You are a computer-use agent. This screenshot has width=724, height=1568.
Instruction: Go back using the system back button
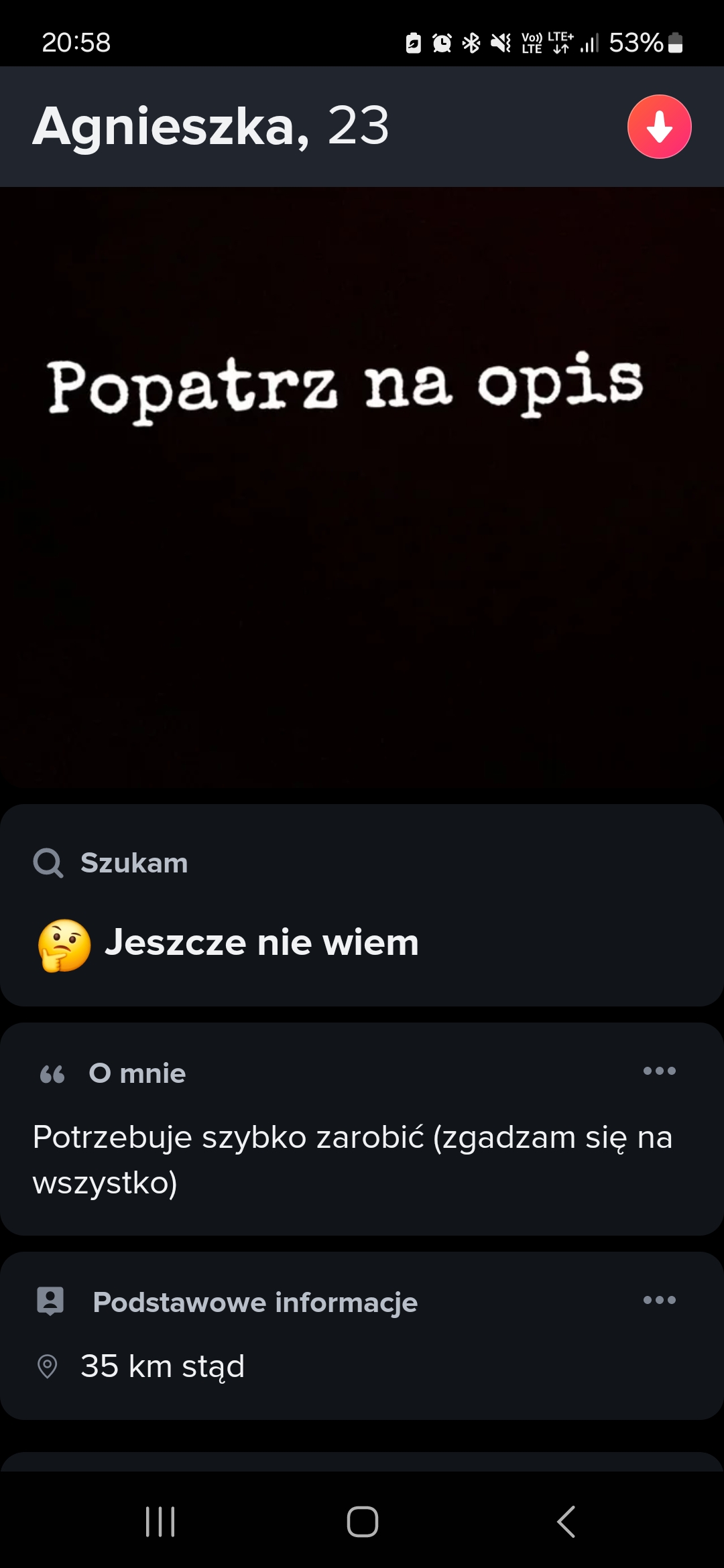coord(566,1521)
